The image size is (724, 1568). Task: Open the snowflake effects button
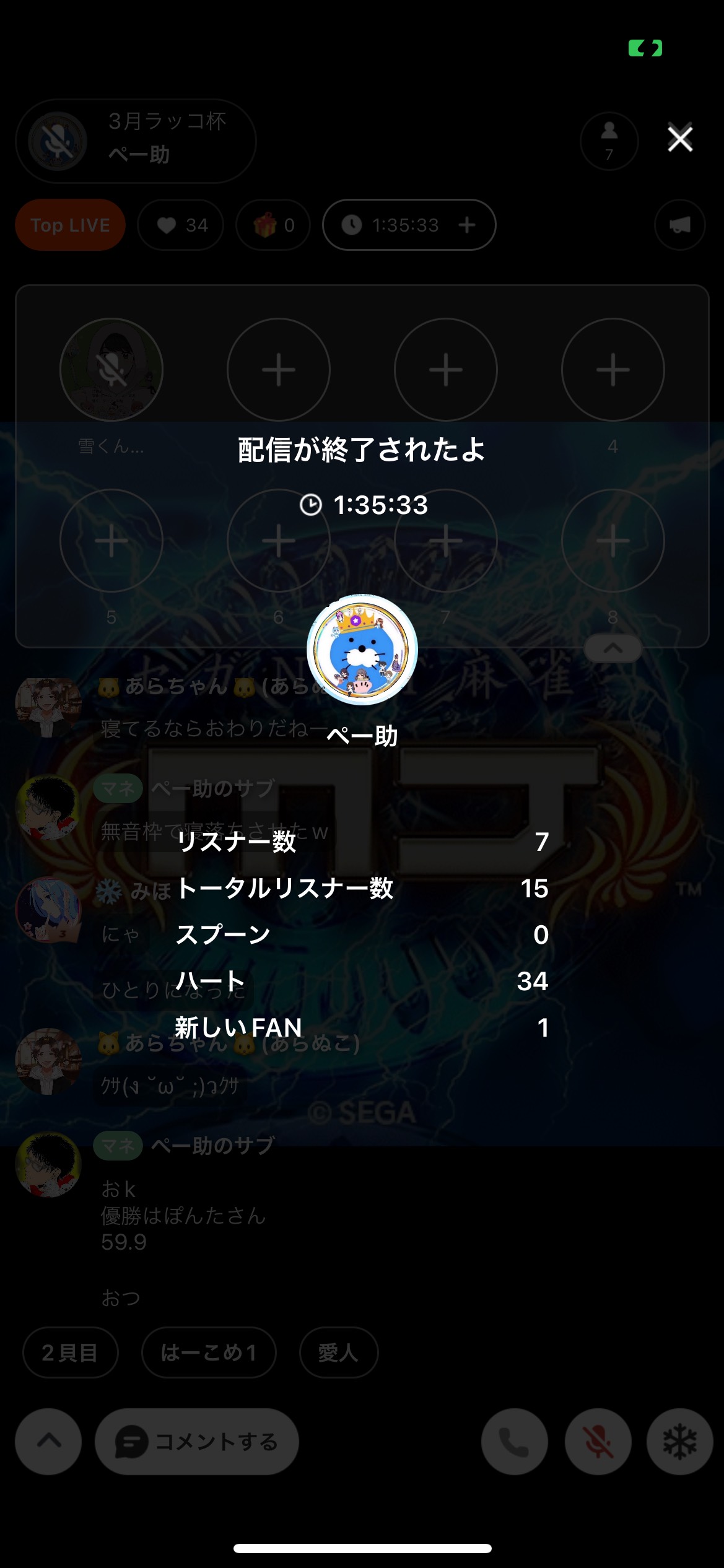[x=680, y=1442]
